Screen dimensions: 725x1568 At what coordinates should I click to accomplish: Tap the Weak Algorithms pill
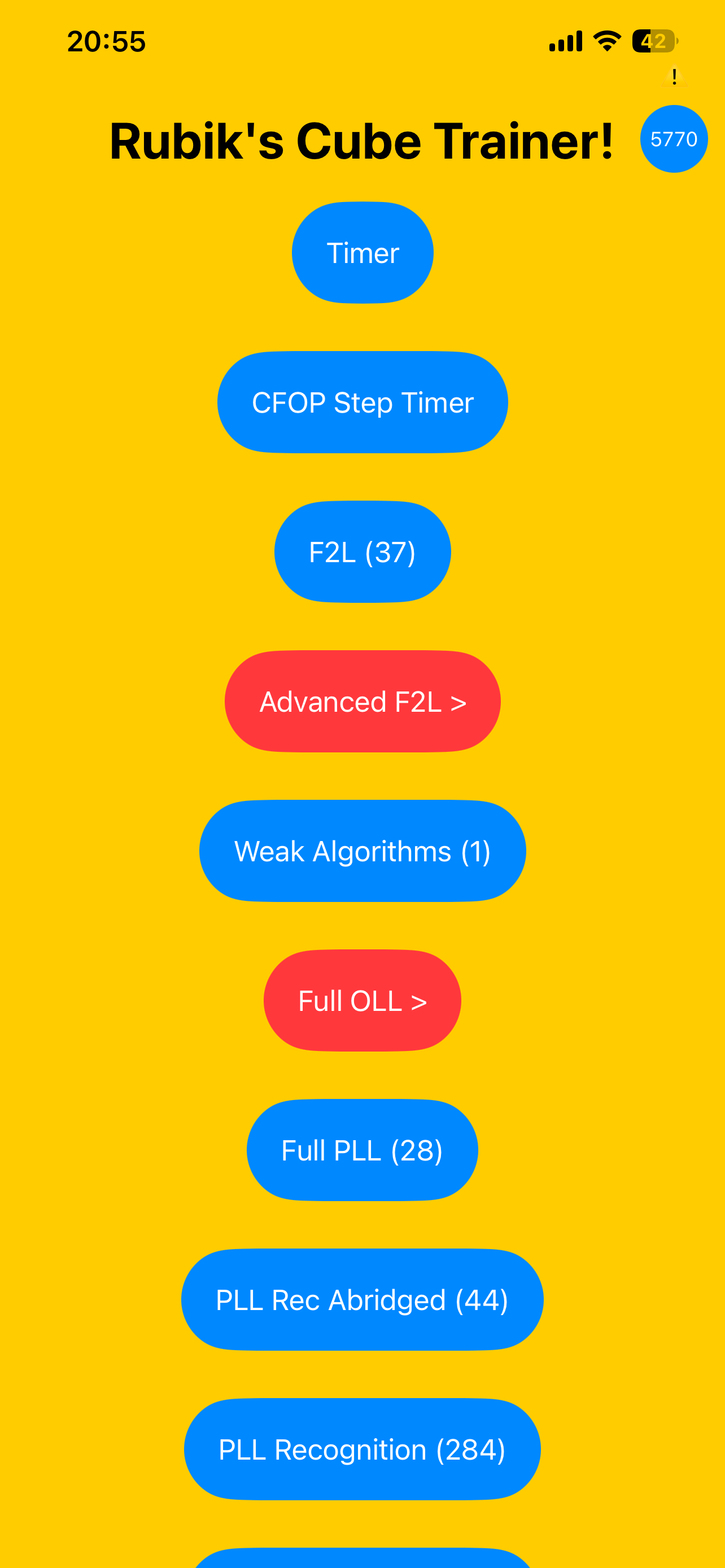[362, 851]
